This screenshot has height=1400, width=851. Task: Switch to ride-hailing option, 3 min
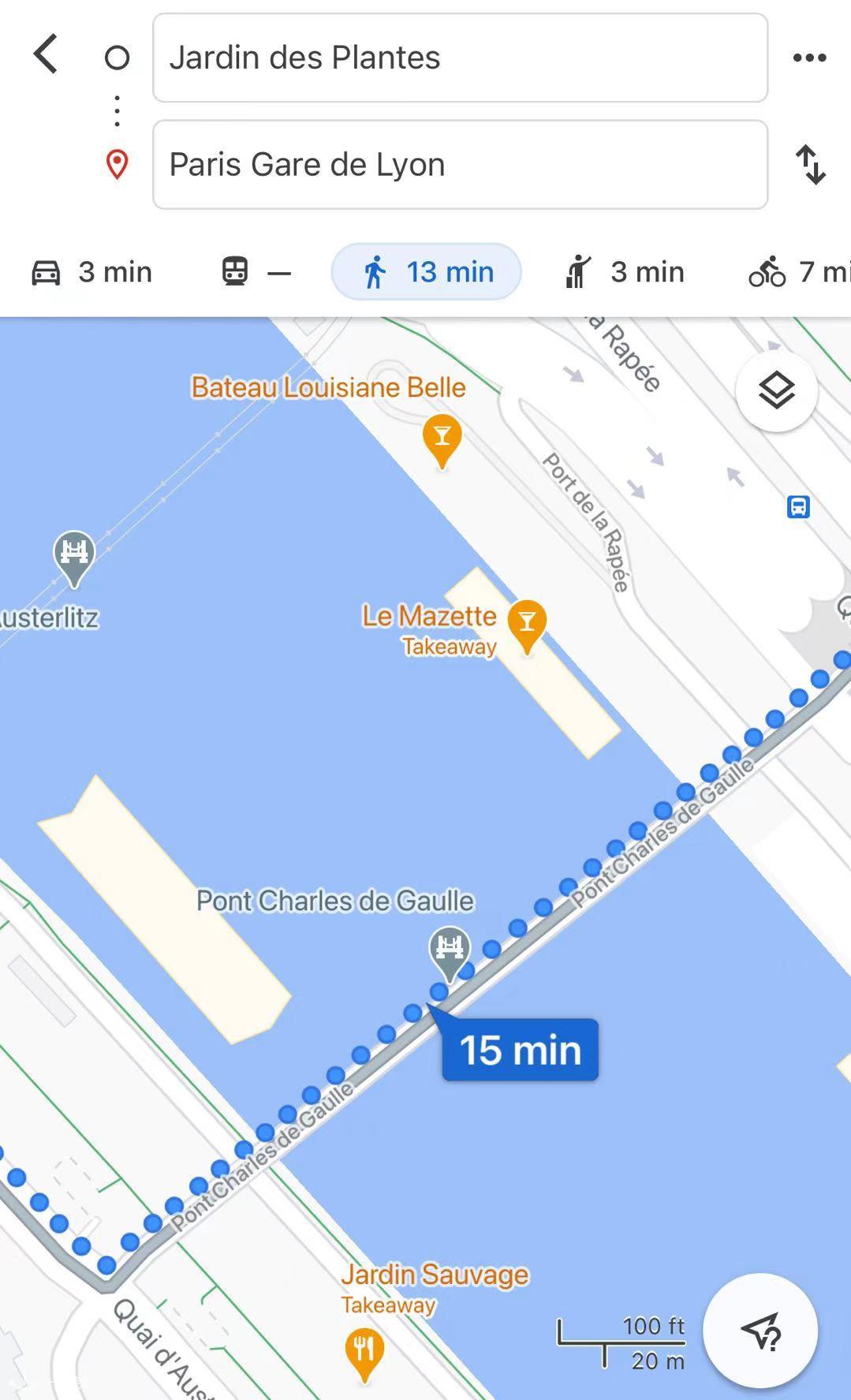pyautogui.click(x=625, y=272)
